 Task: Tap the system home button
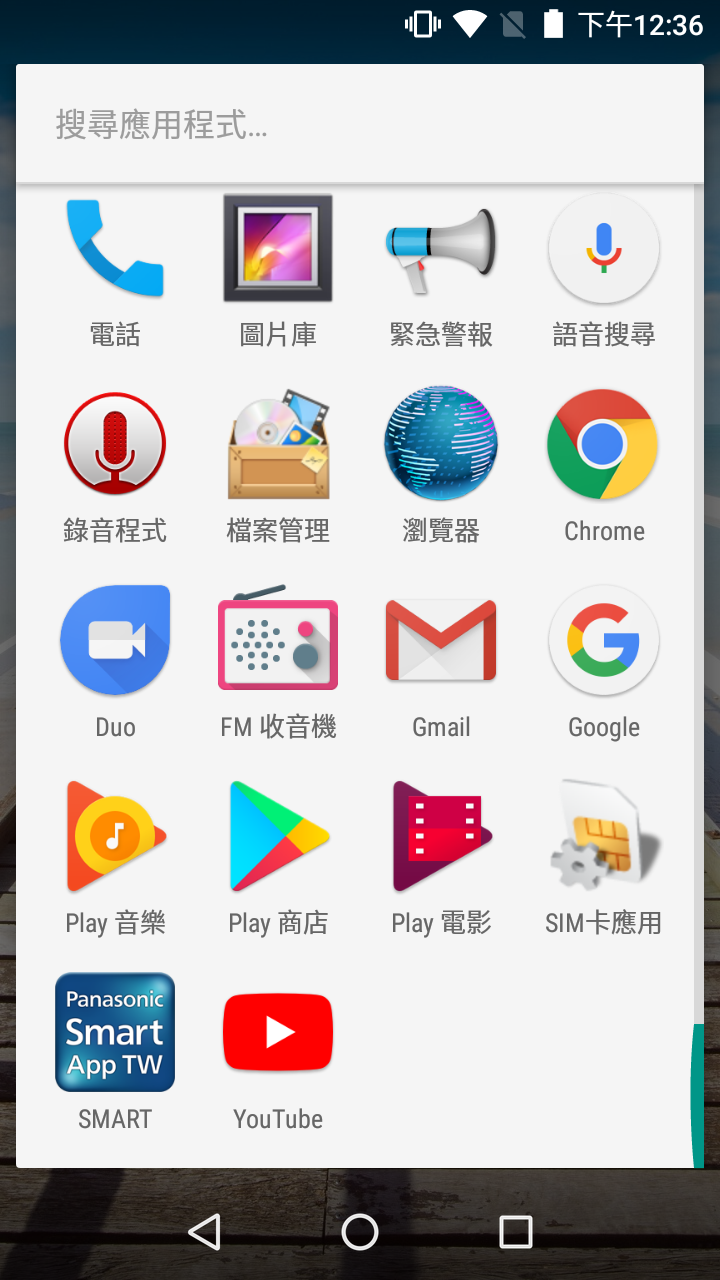[360, 1232]
